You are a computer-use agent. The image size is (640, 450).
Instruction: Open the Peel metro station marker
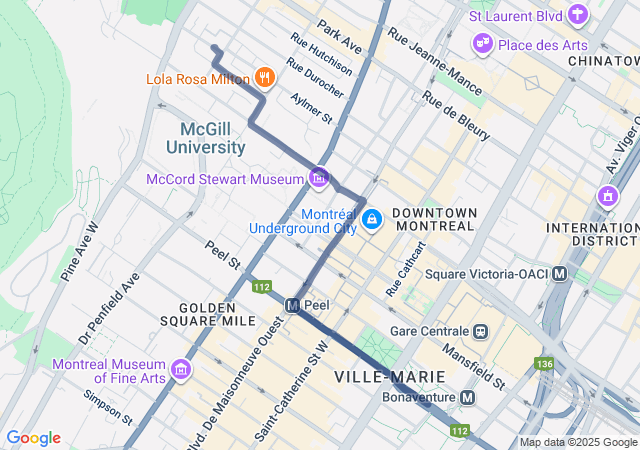click(293, 305)
